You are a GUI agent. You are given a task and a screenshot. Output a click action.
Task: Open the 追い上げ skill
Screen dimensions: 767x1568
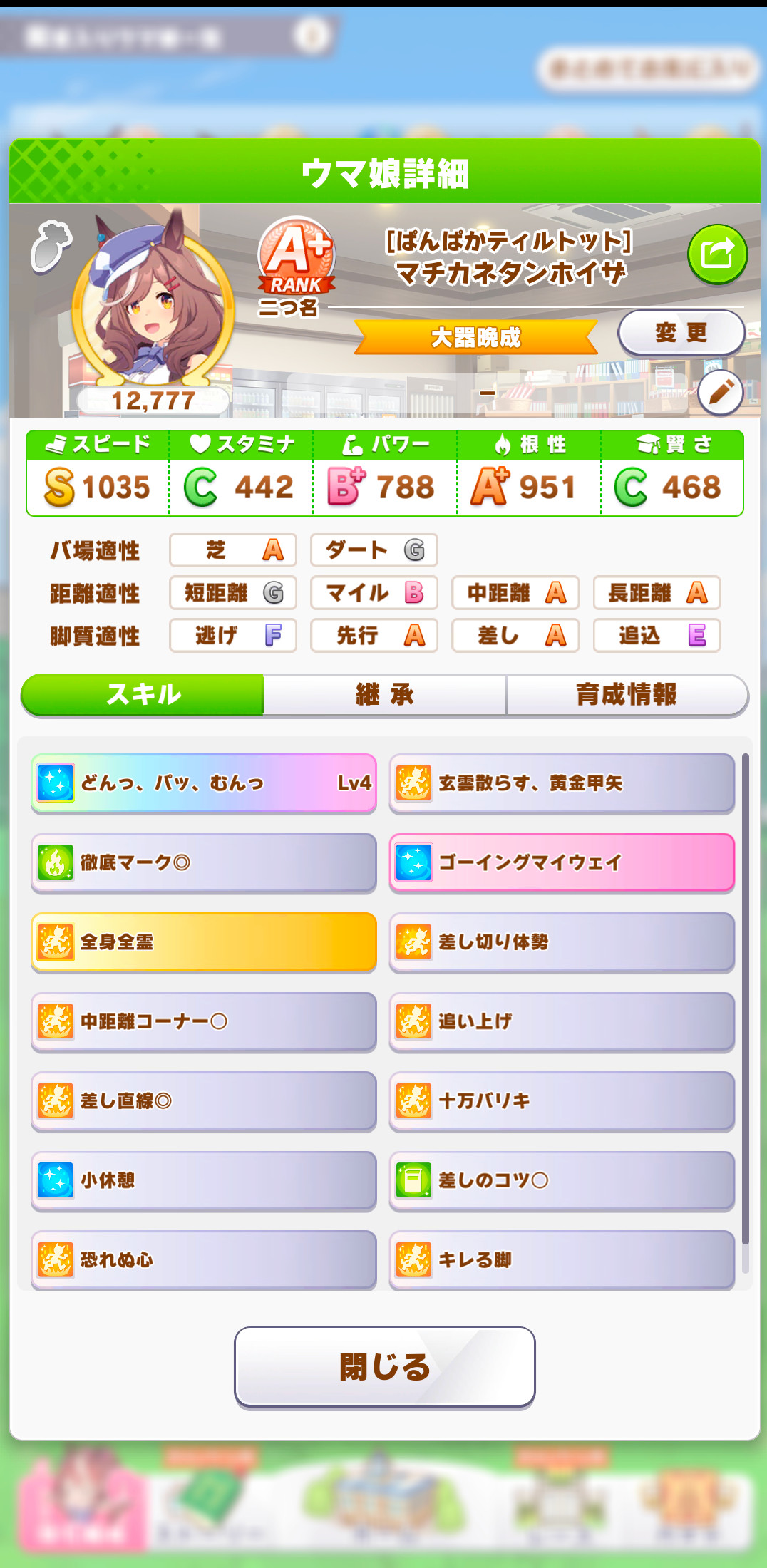(x=562, y=1021)
